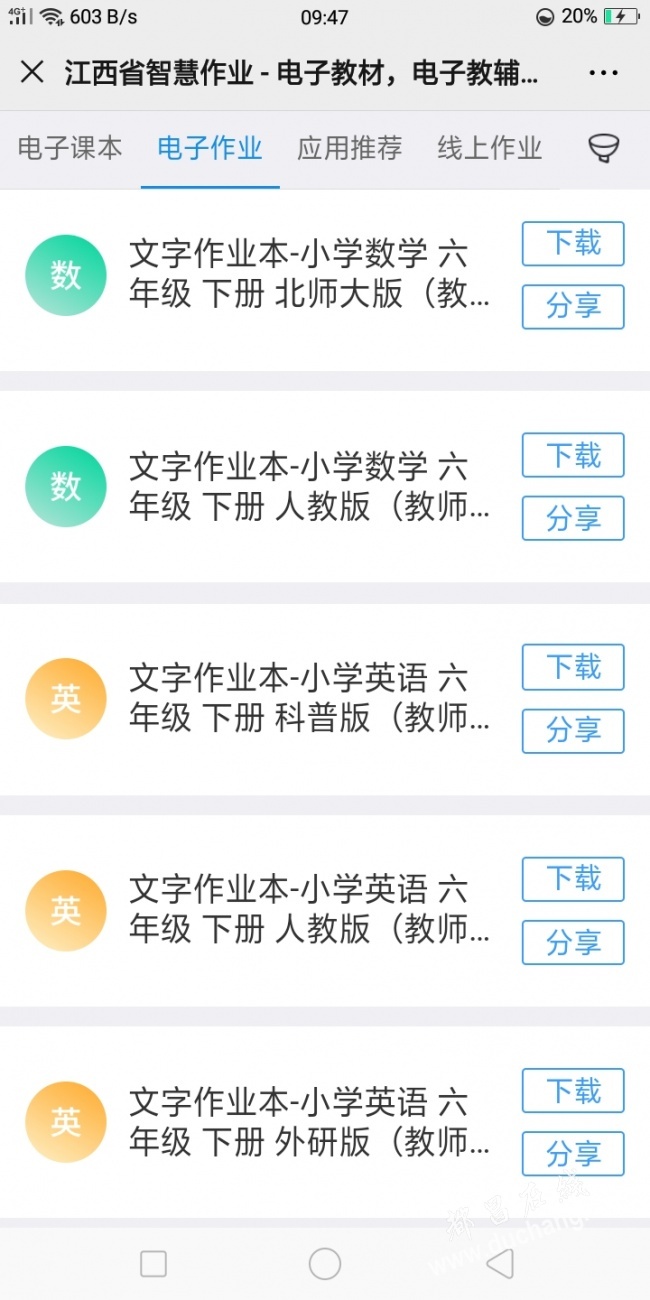Close the web page with the X
The image size is (650, 1300).
point(32,72)
